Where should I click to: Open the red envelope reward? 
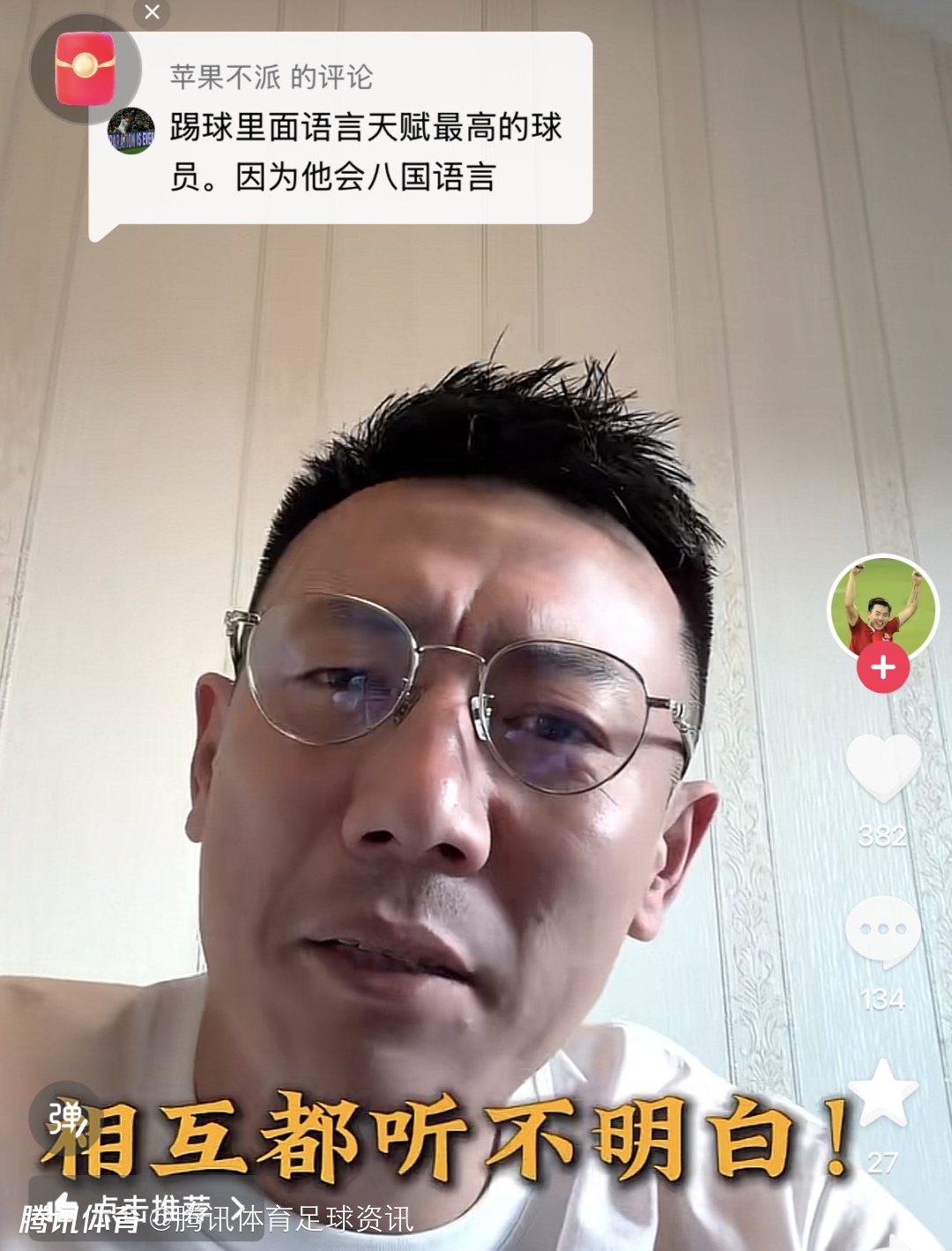tap(86, 68)
